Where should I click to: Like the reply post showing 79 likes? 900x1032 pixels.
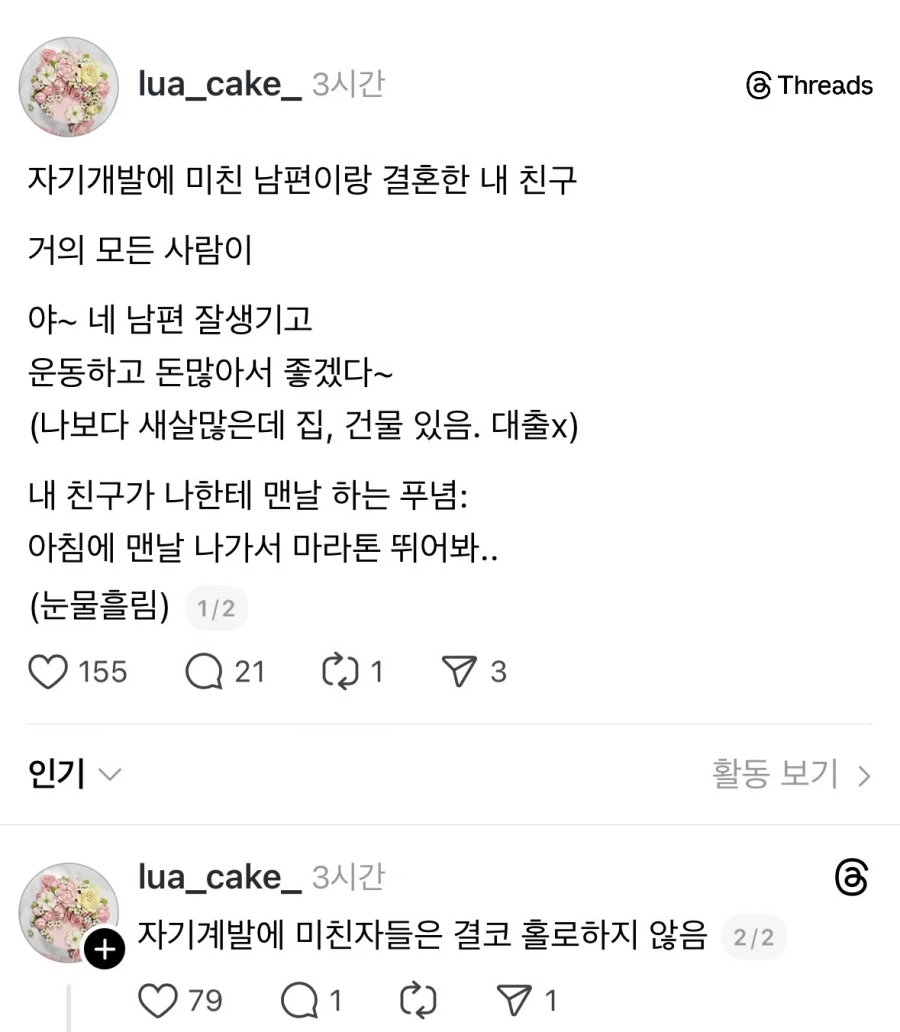pyautogui.click(x=157, y=999)
